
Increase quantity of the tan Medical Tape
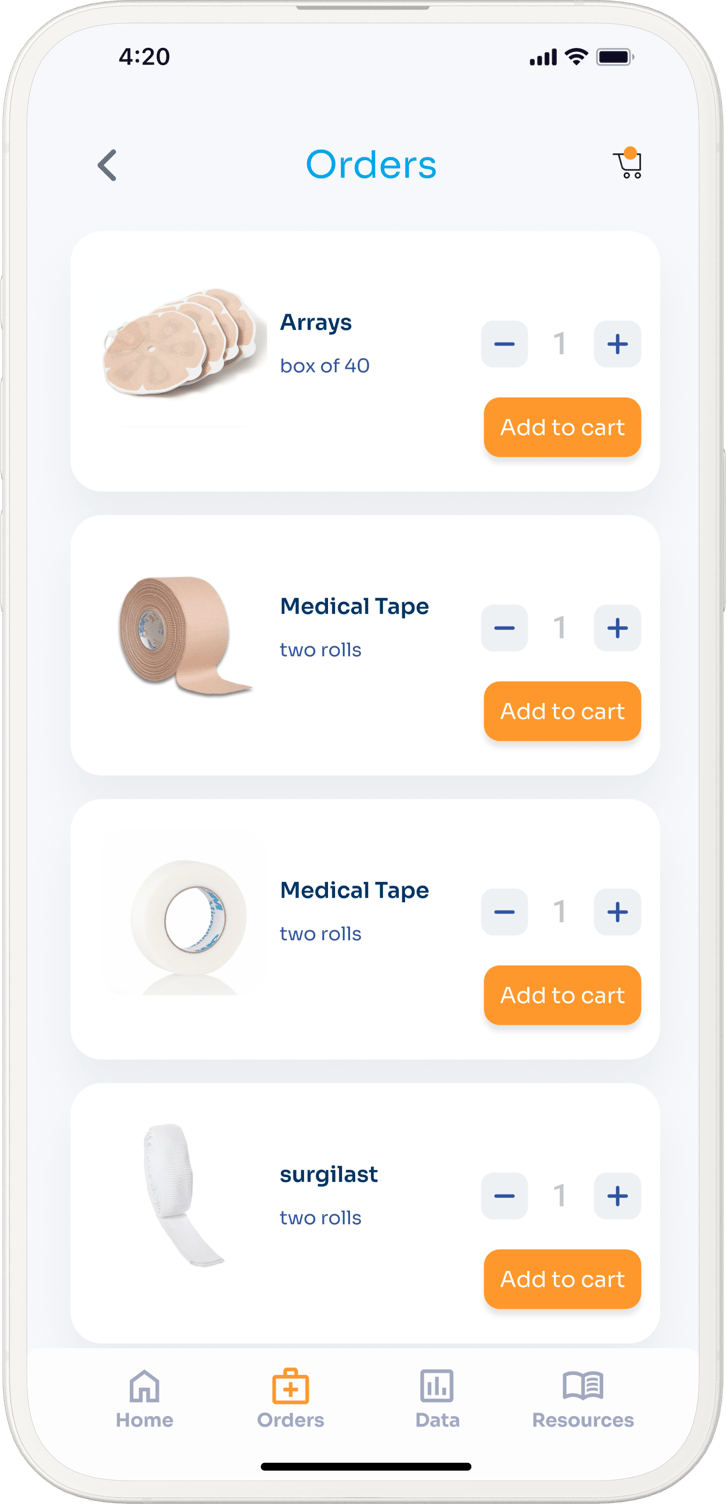pos(617,629)
